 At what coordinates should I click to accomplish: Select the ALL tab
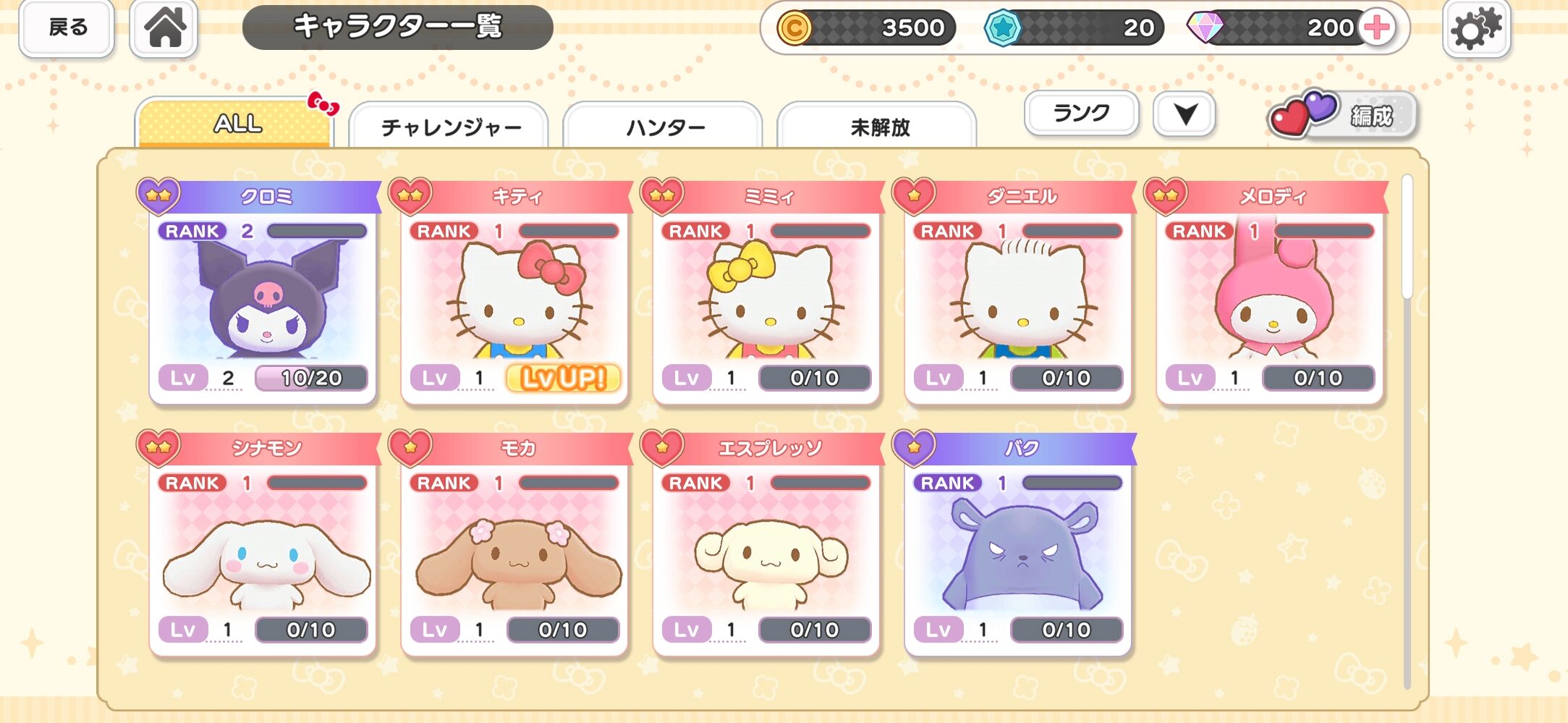coord(236,124)
